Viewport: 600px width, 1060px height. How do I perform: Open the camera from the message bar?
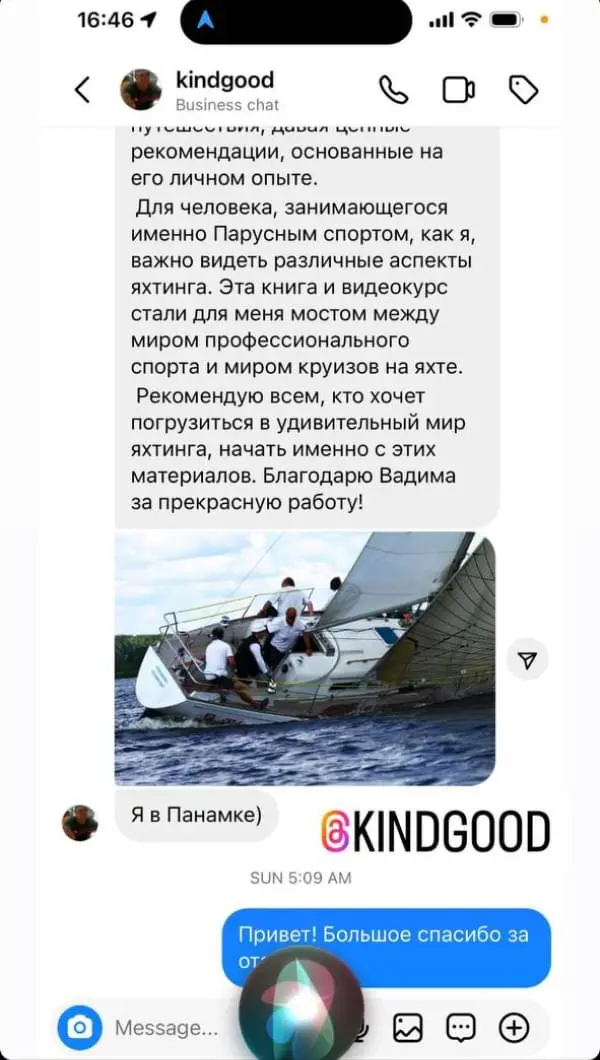pyautogui.click(x=79, y=1027)
